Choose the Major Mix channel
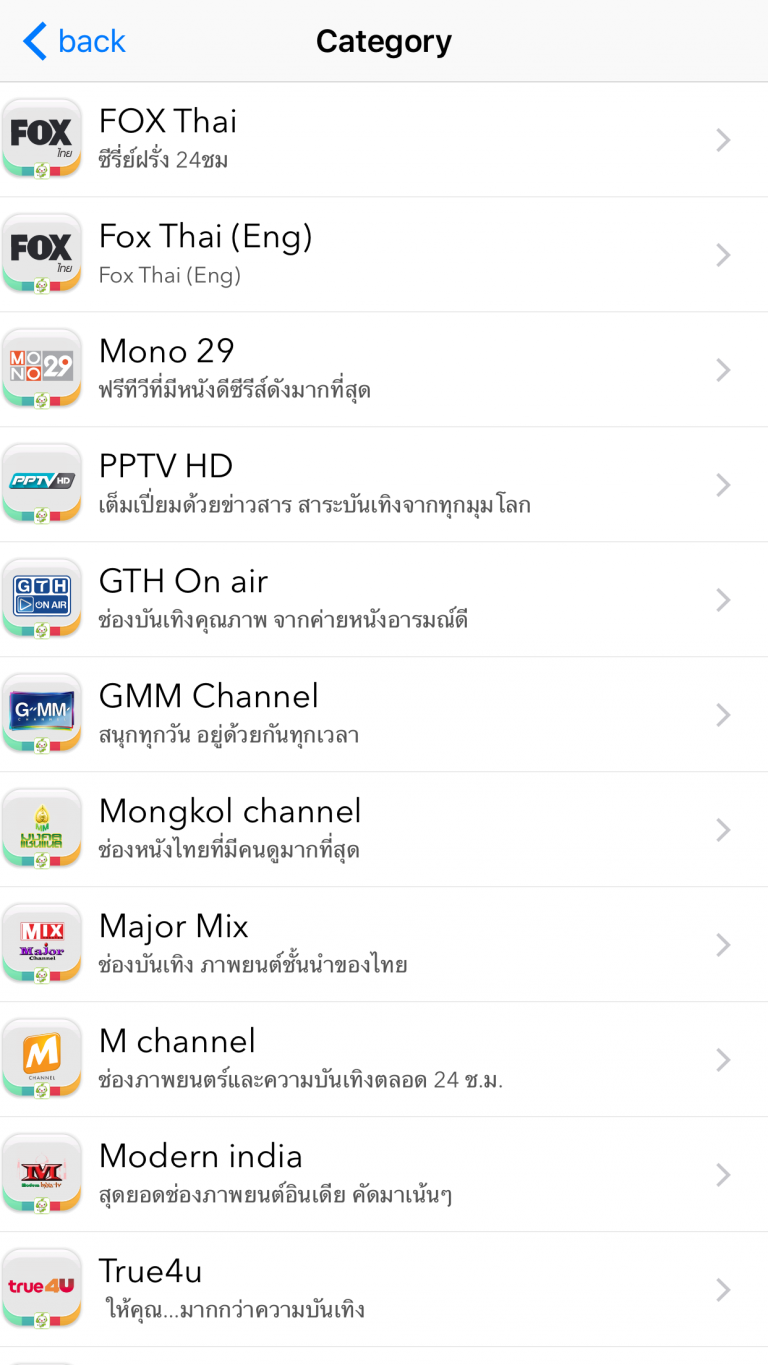 [x=384, y=945]
